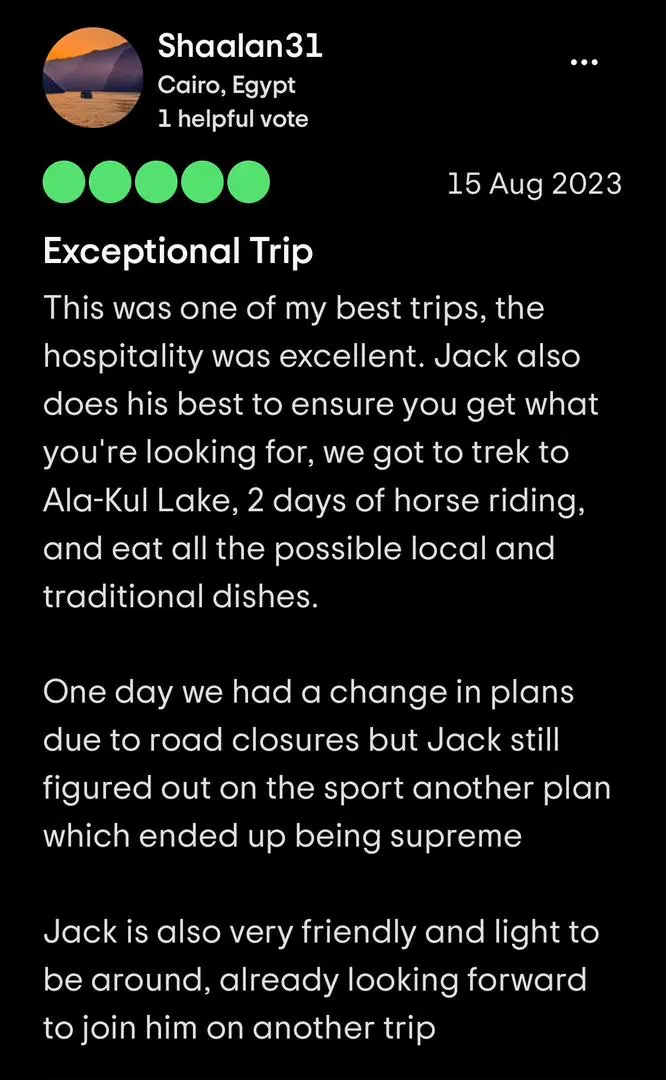Open the Shaalan31 username profile link
The height and width of the screenshot is (1080, 666).
[x=240, y=46]
